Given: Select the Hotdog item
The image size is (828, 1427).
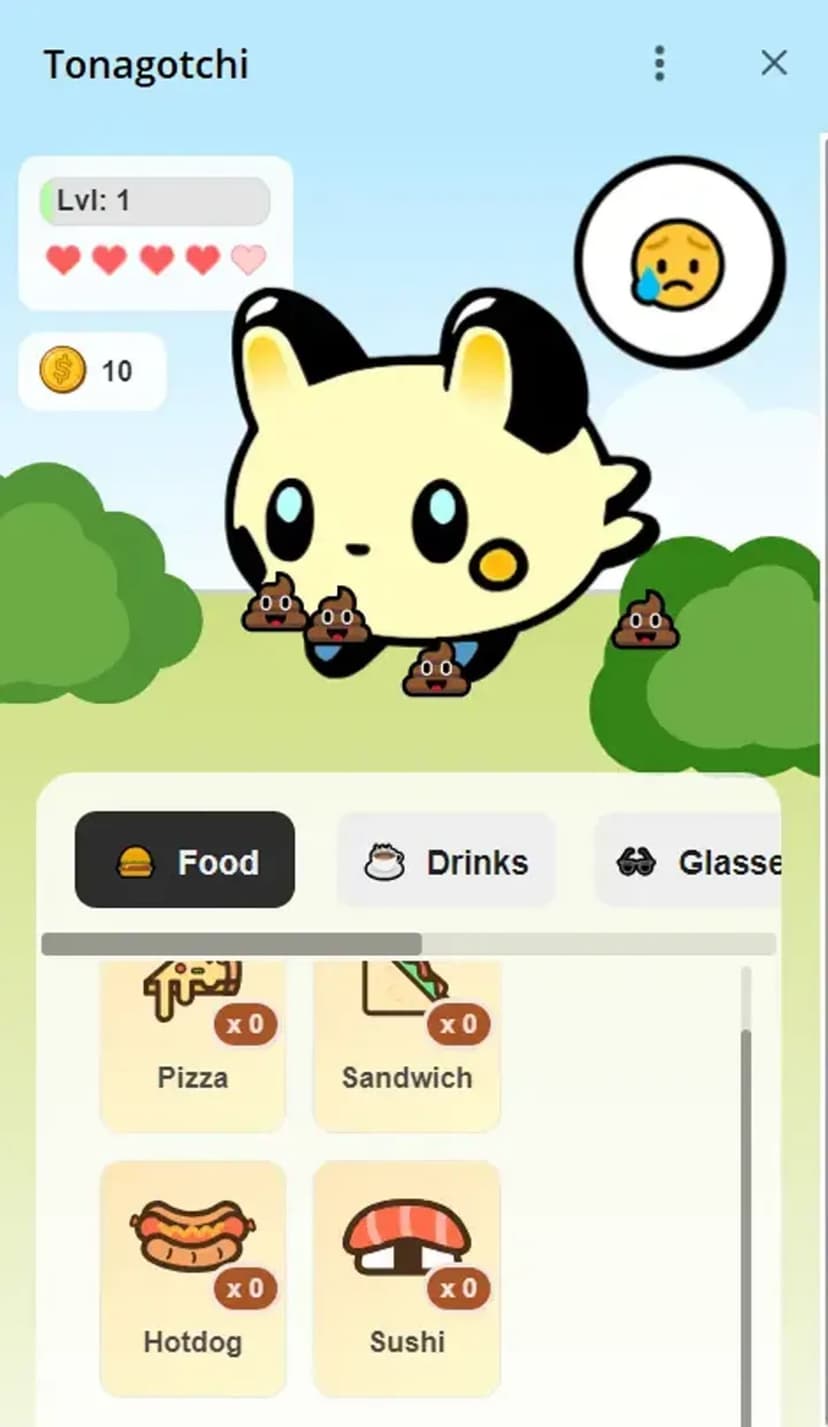Looking at the screenshot, I should coord(193,1277).
